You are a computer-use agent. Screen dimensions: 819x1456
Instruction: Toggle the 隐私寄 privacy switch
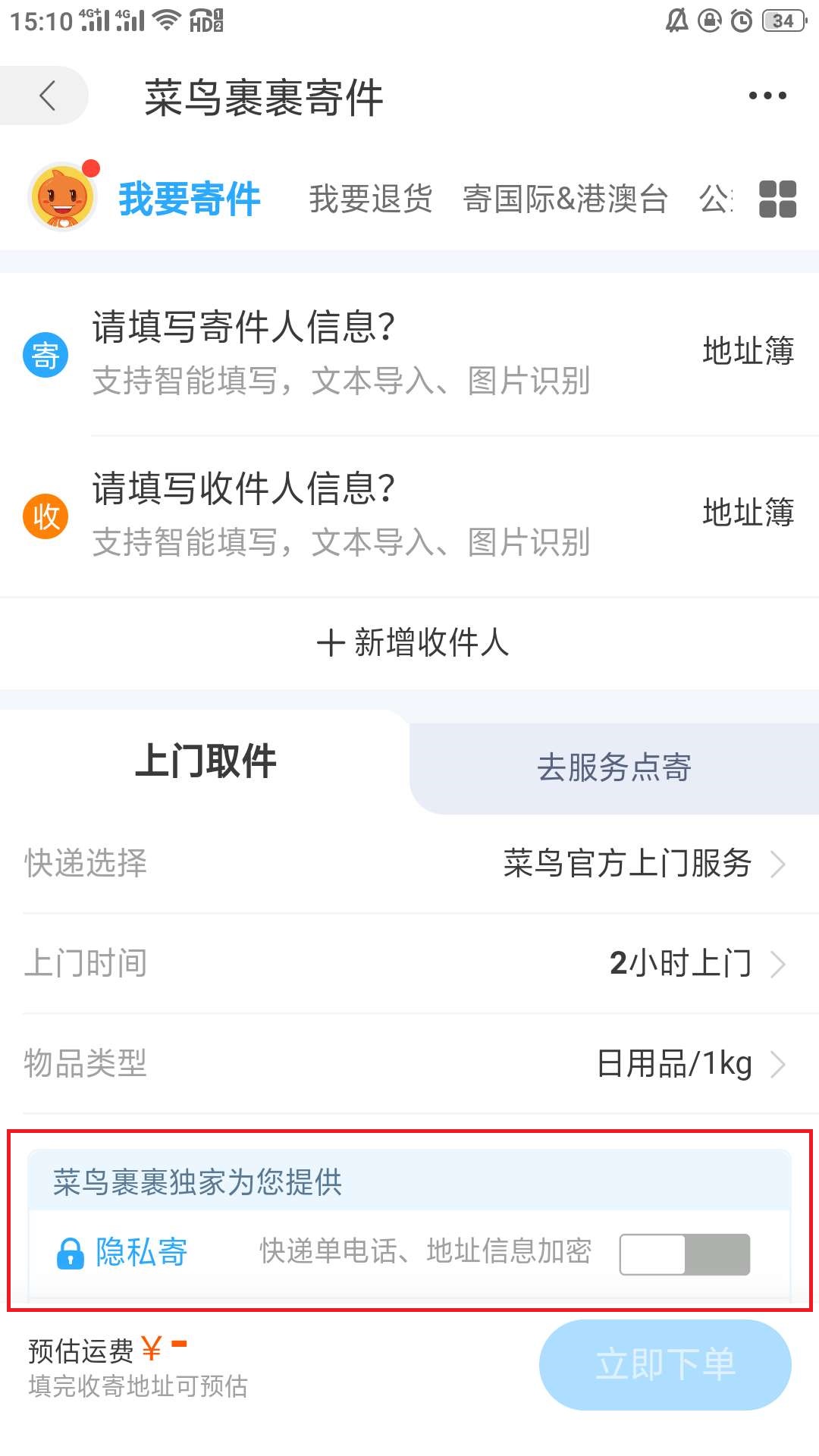684,1254
